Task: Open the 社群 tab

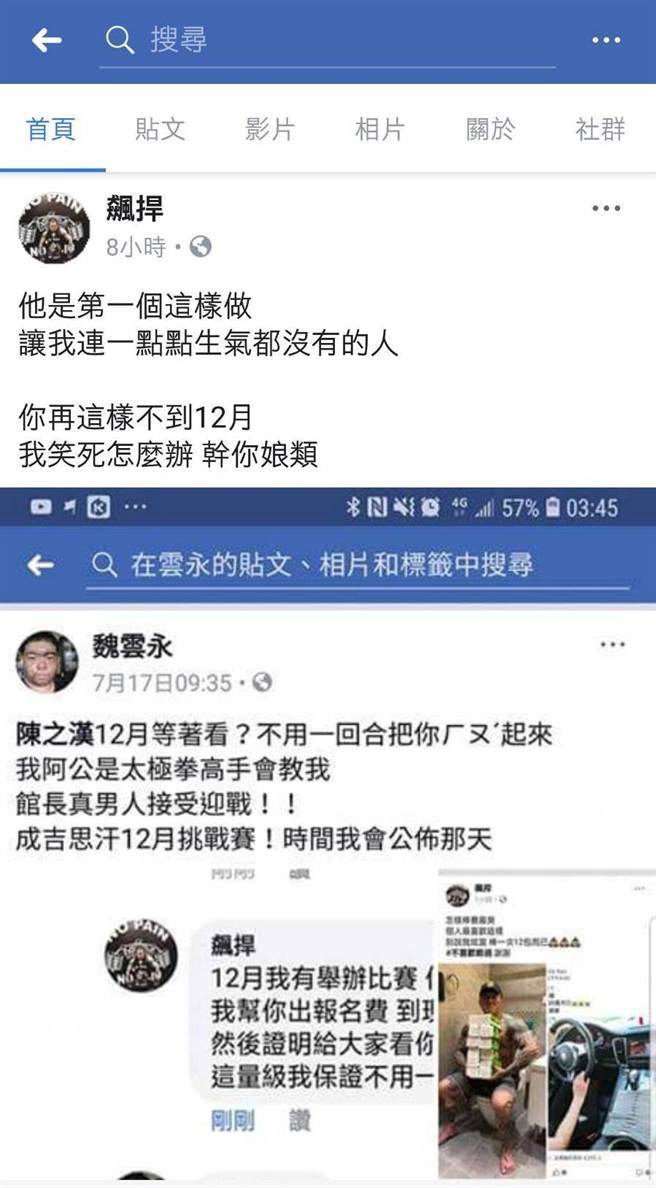Action: pyautogui.click(x=600, y=129)
